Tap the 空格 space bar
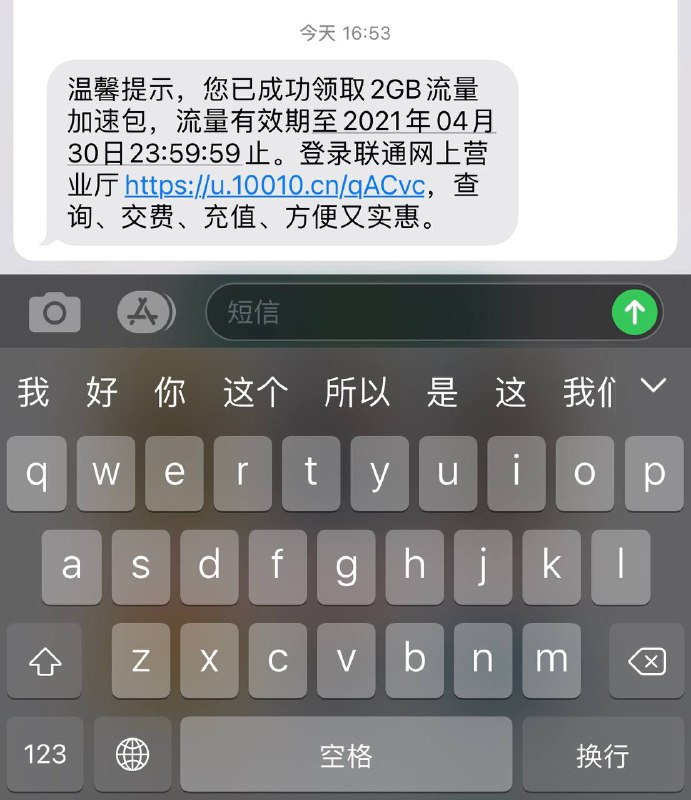Image resolution: width=691 pixels, height=800 pixels. 346,754
